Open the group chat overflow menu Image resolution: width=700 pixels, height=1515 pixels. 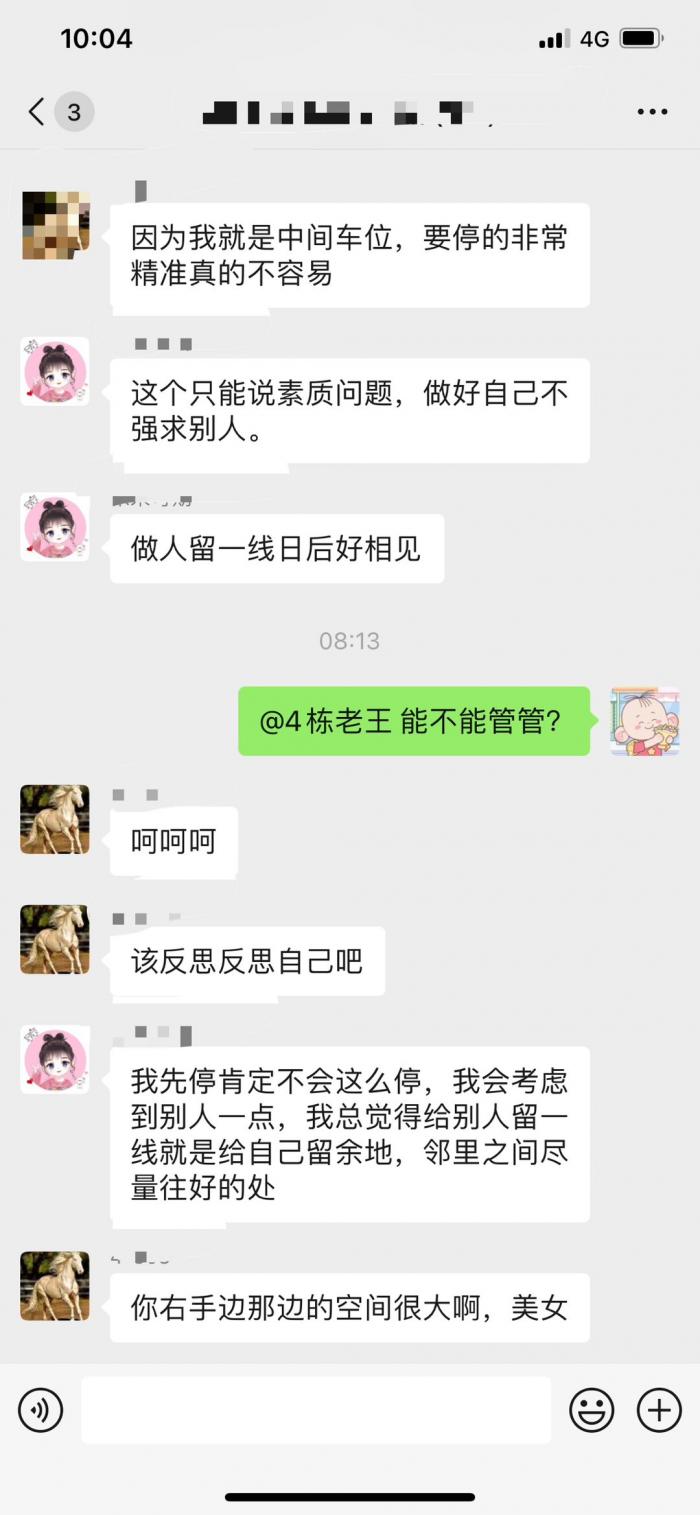[x=652, y=111]
